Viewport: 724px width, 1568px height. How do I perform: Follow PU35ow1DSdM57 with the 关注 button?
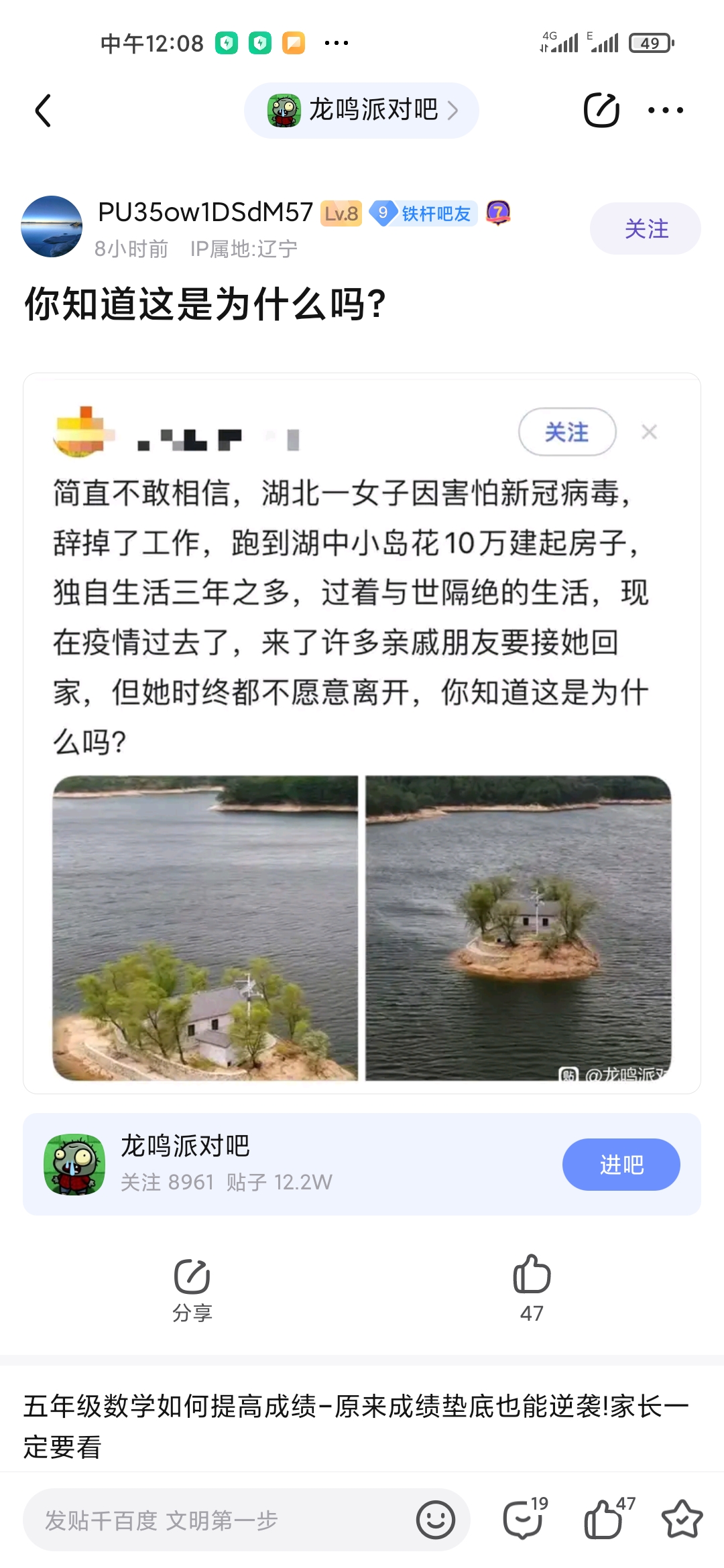(646, 228)
